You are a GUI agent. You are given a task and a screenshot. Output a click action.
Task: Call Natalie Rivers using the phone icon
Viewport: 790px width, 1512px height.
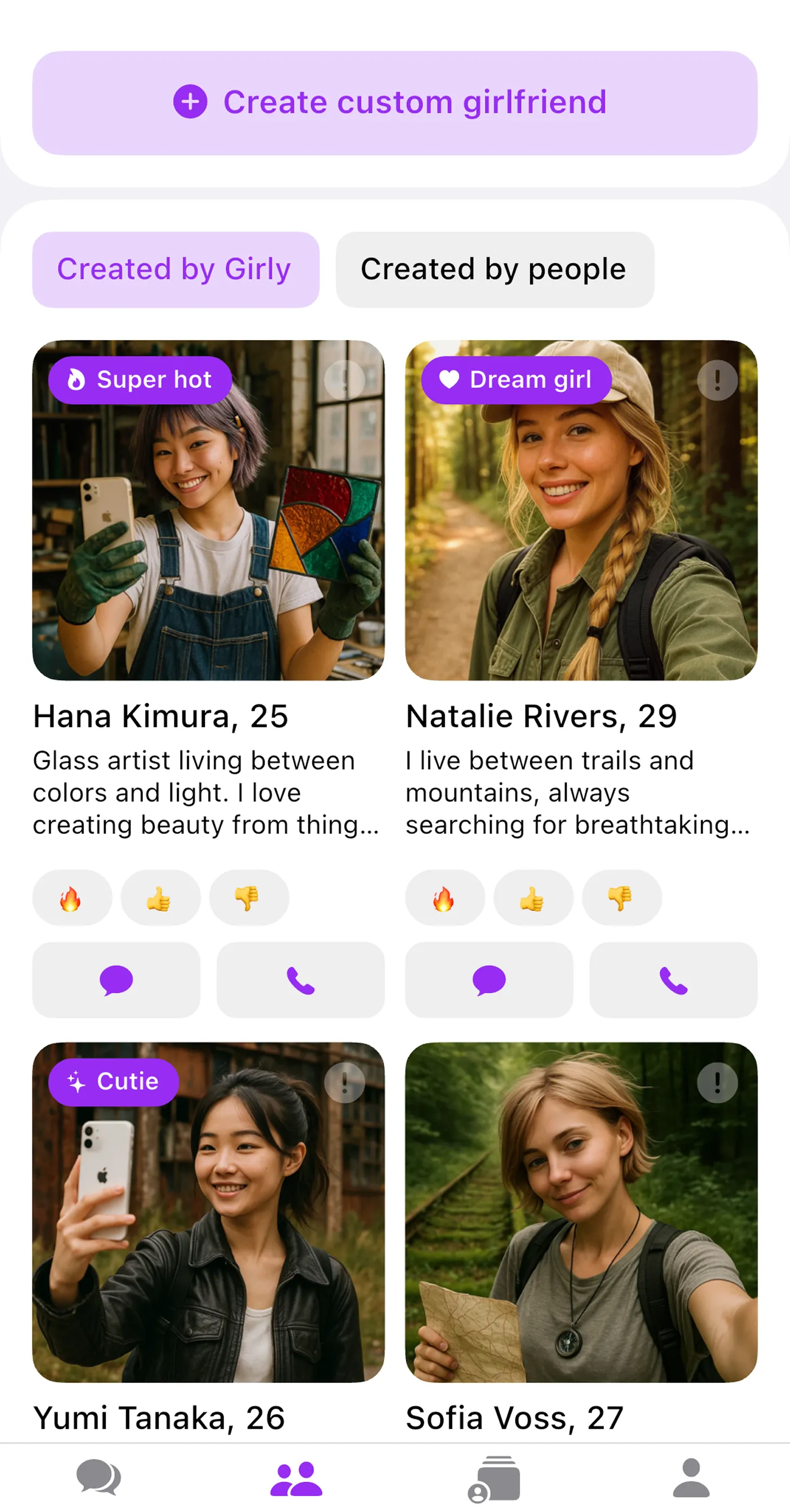(673, 979)
